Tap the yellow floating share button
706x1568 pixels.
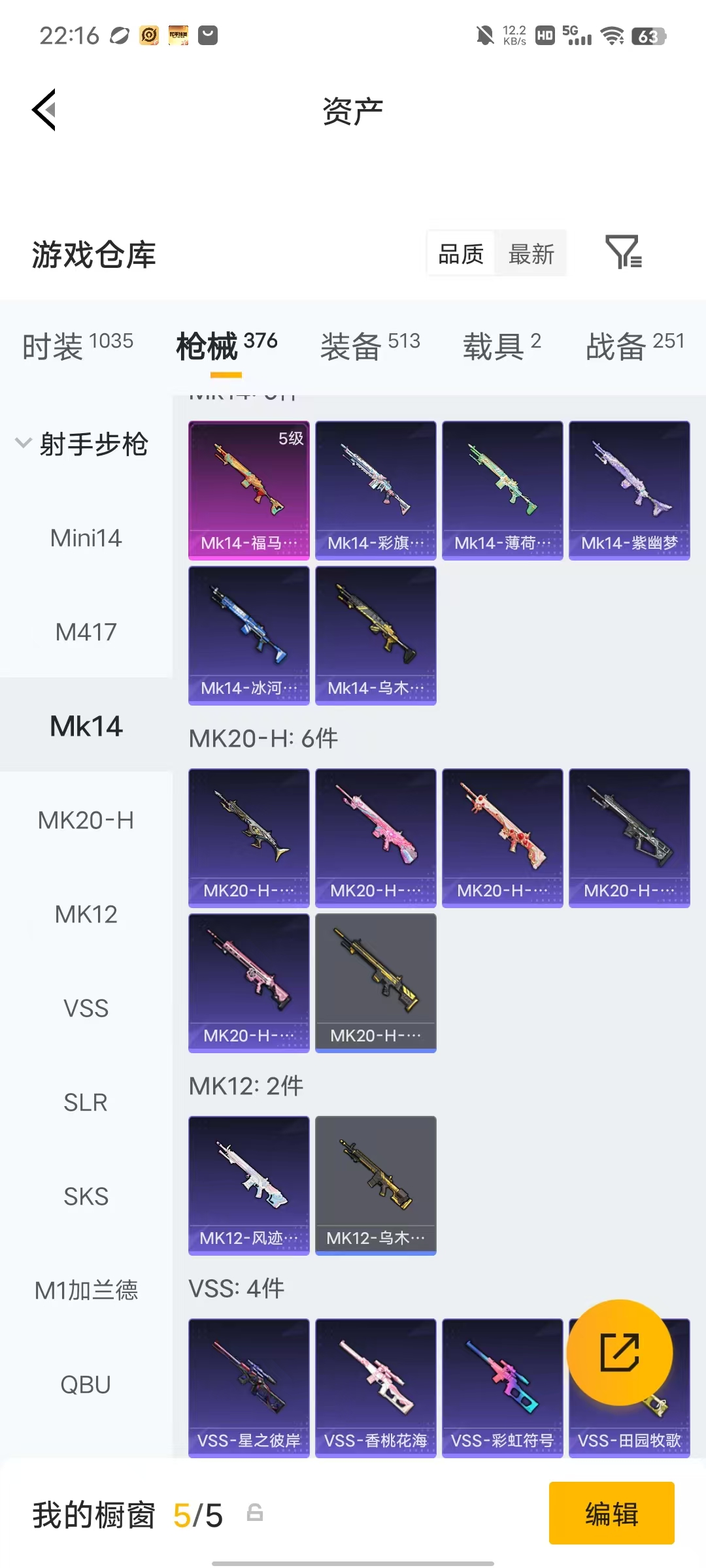pyautogui.click(x=619, y=1352)
